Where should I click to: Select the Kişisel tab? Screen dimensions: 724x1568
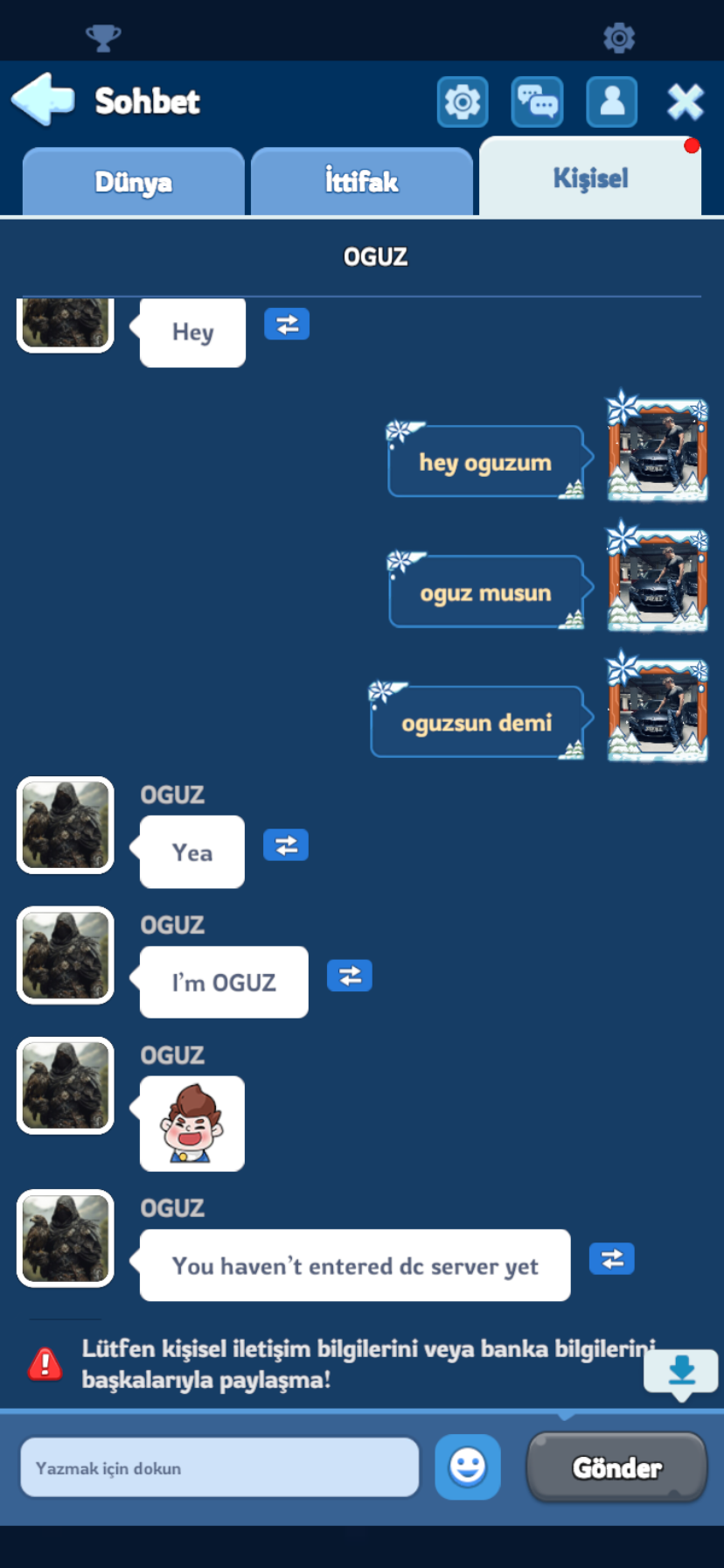[590, 177]
